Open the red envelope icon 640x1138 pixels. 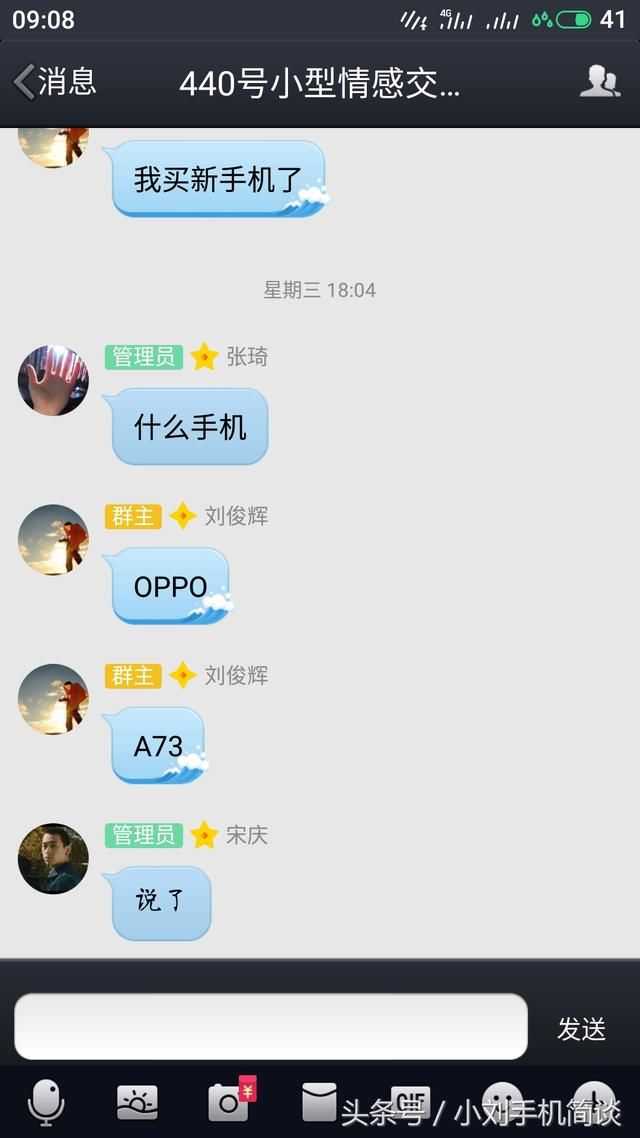click(x=319, y=1102)
